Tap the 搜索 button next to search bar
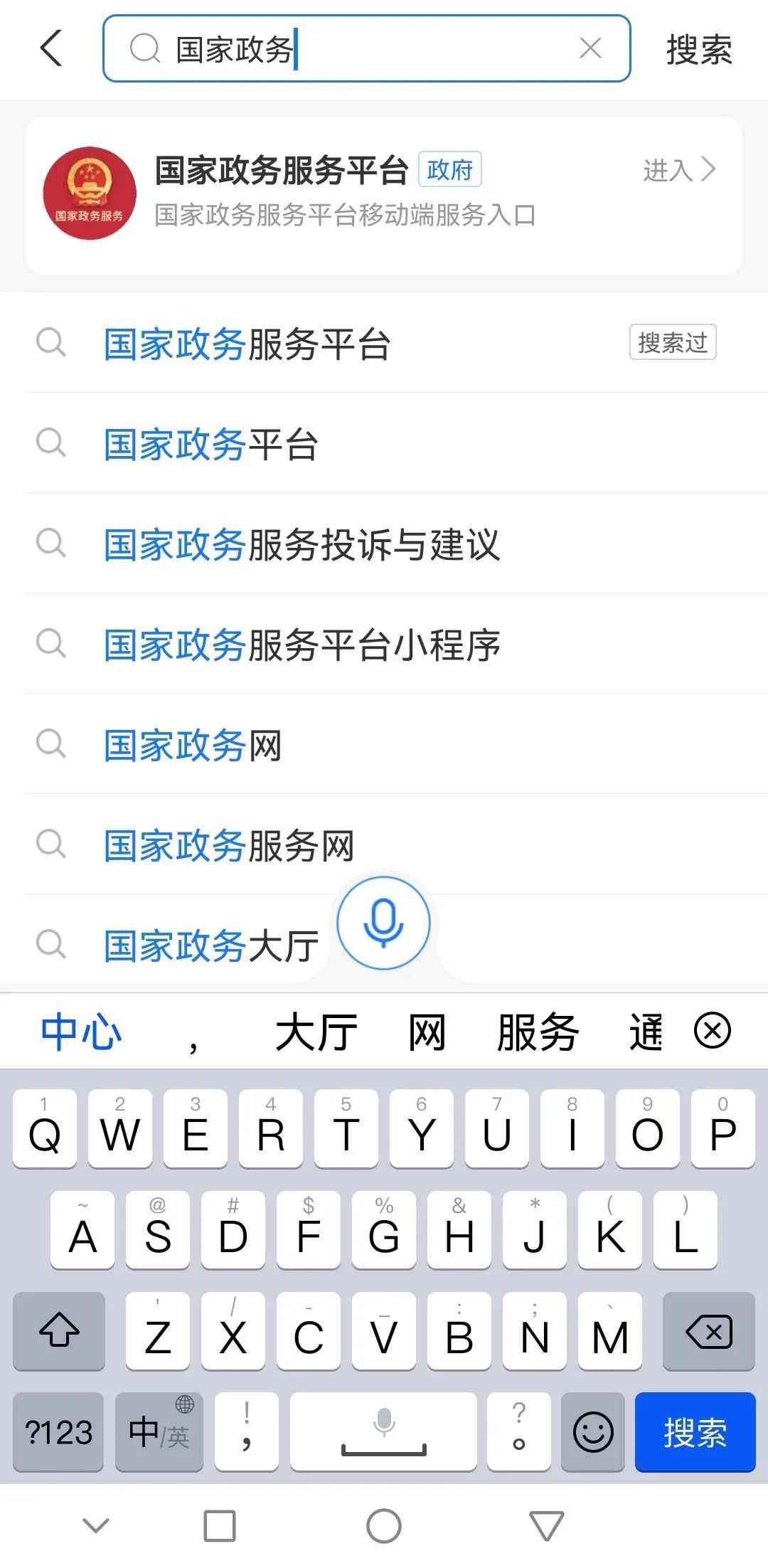Image resolution: width=768 pixels, height=1568 pixels. click(698, 48)
